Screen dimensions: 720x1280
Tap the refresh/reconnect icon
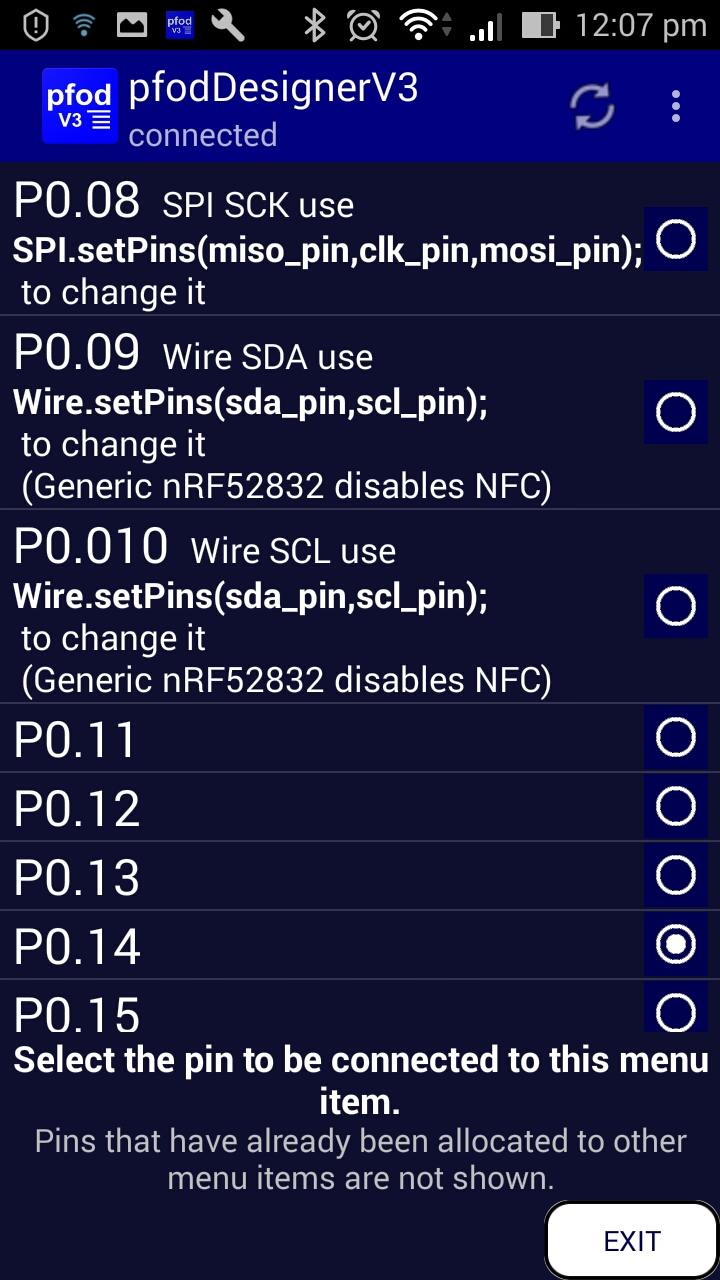(x=592, y=106)
